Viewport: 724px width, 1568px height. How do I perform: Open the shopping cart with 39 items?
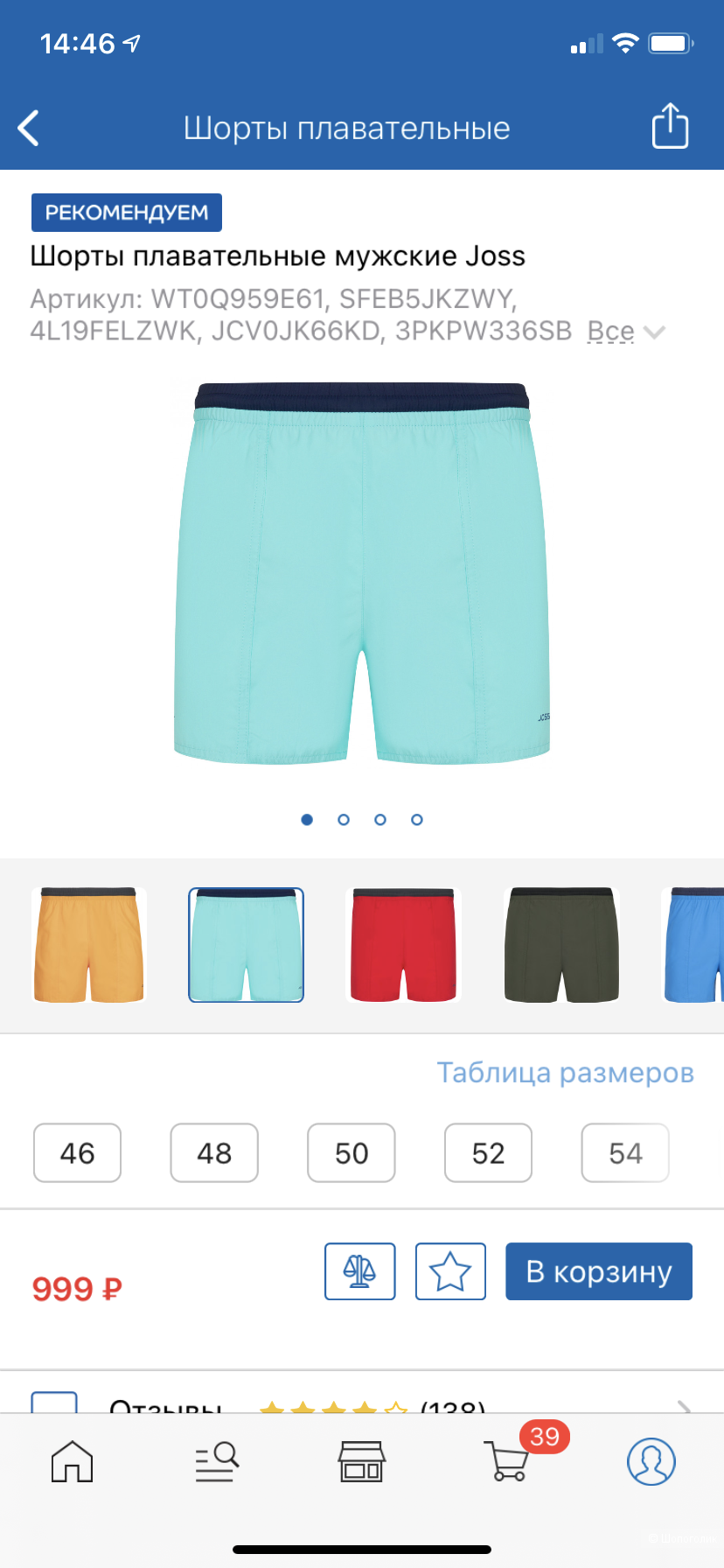(508, 1461)
